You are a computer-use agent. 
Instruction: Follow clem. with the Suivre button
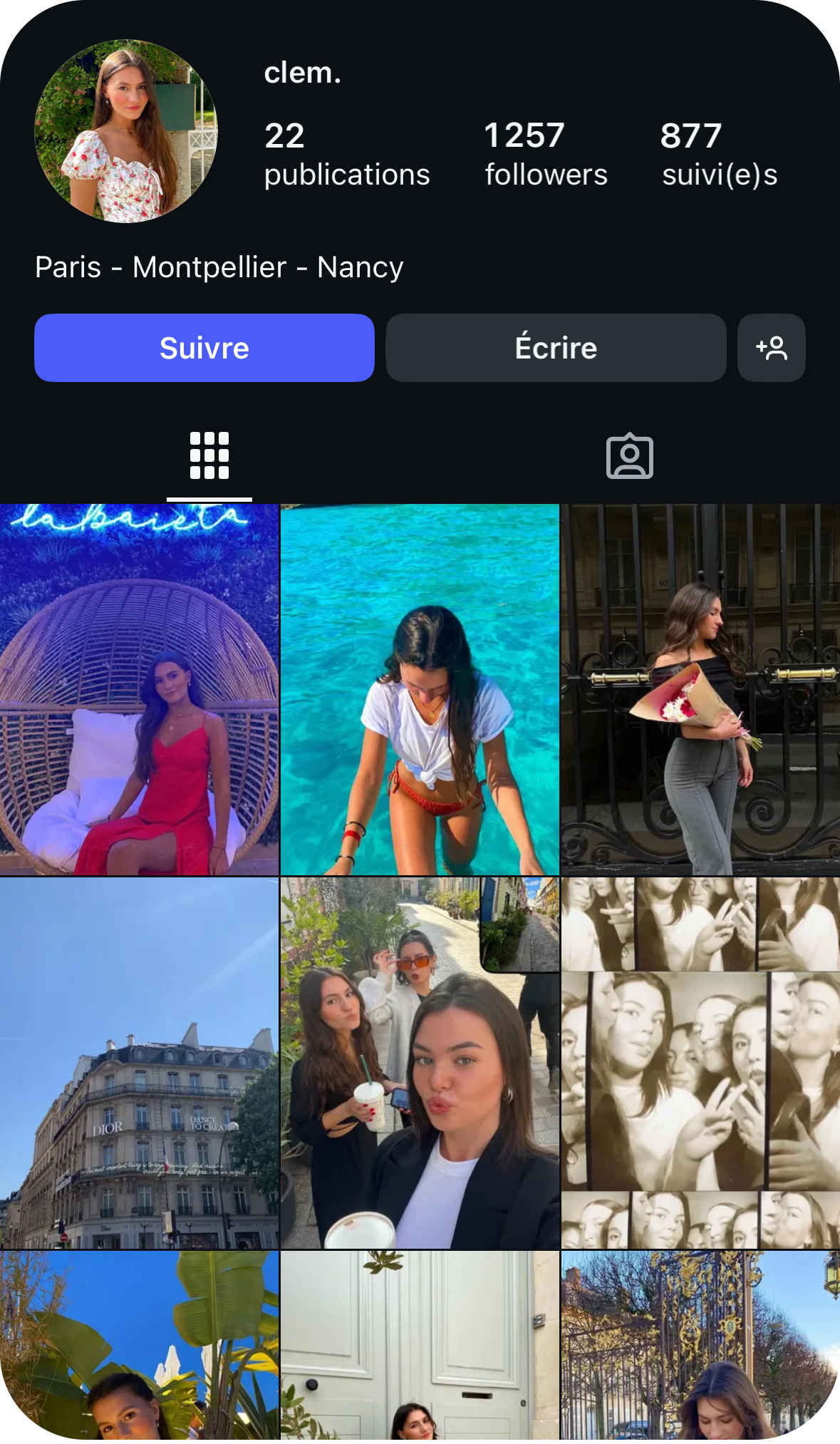[204, 348]
